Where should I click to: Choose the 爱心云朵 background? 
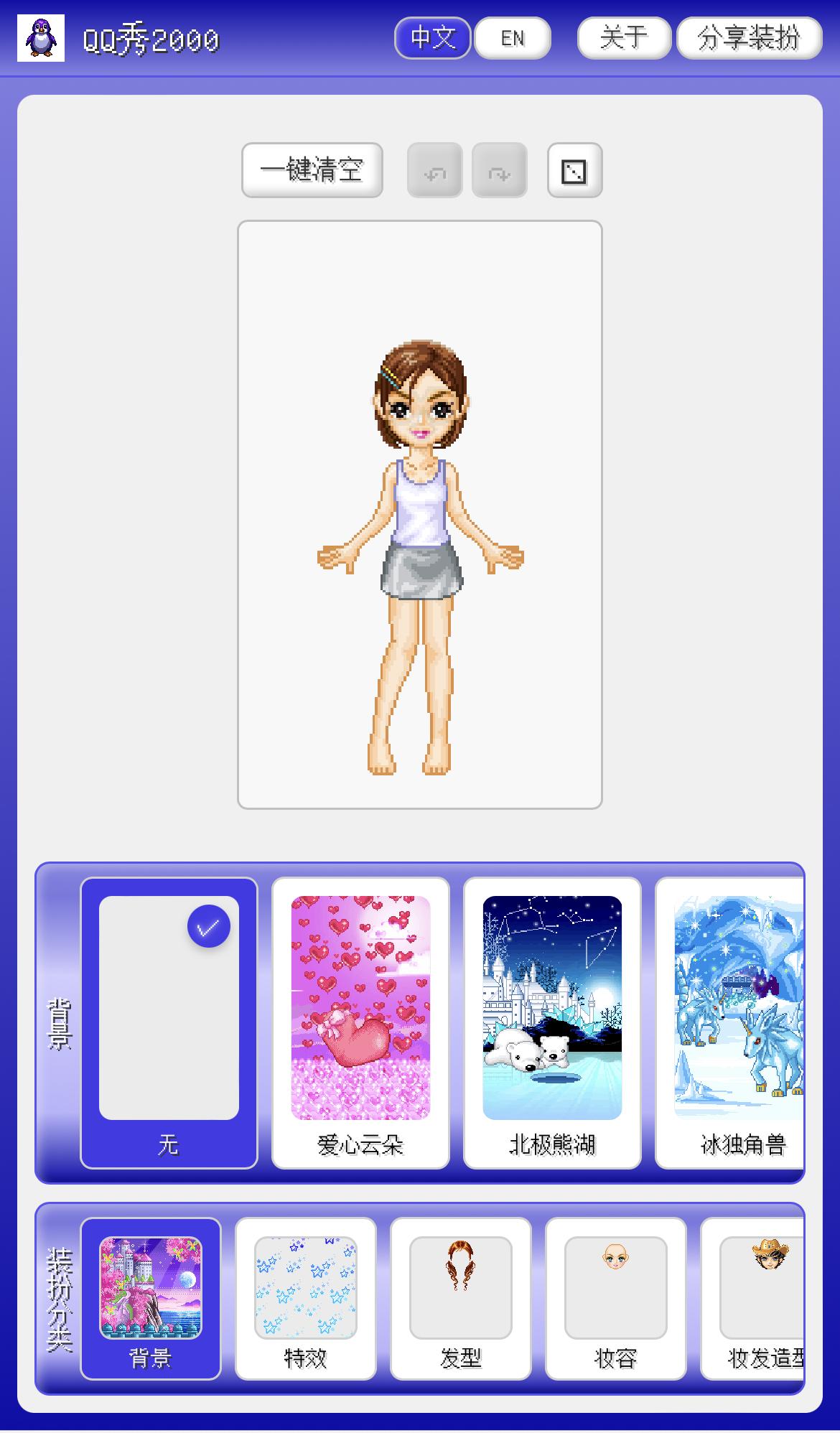[x=360, y=1022]
